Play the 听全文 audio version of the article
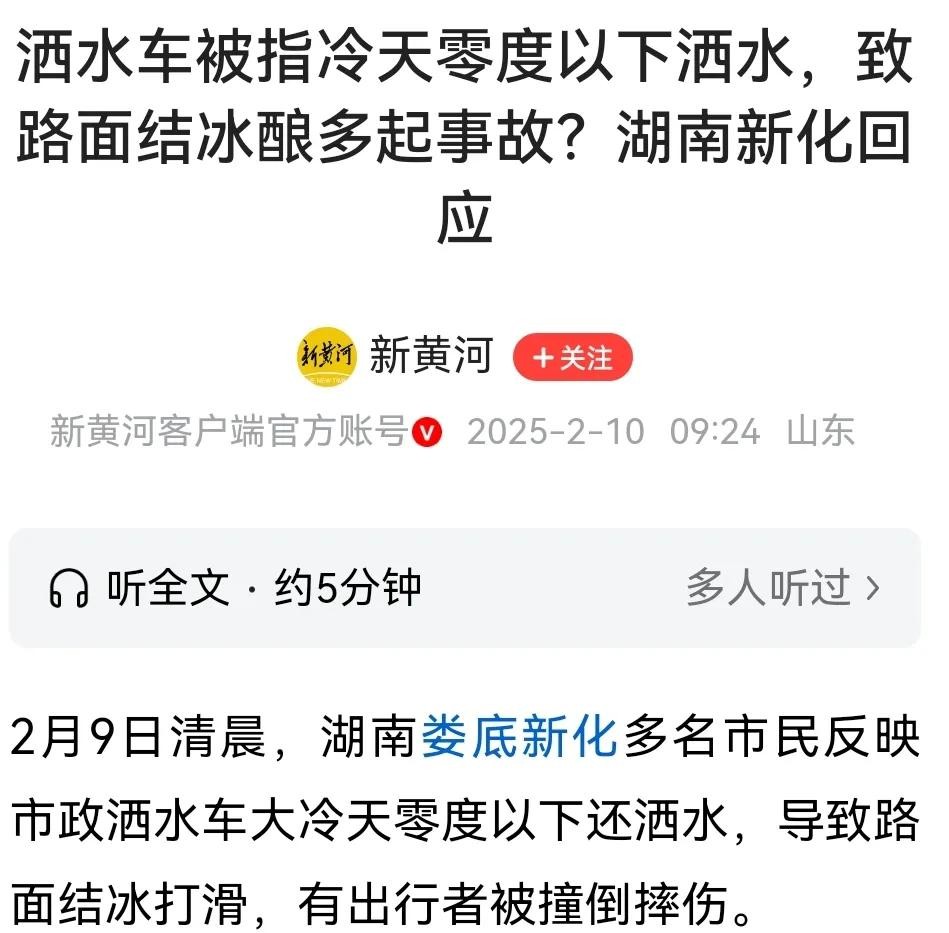 (x=235, y=589)
